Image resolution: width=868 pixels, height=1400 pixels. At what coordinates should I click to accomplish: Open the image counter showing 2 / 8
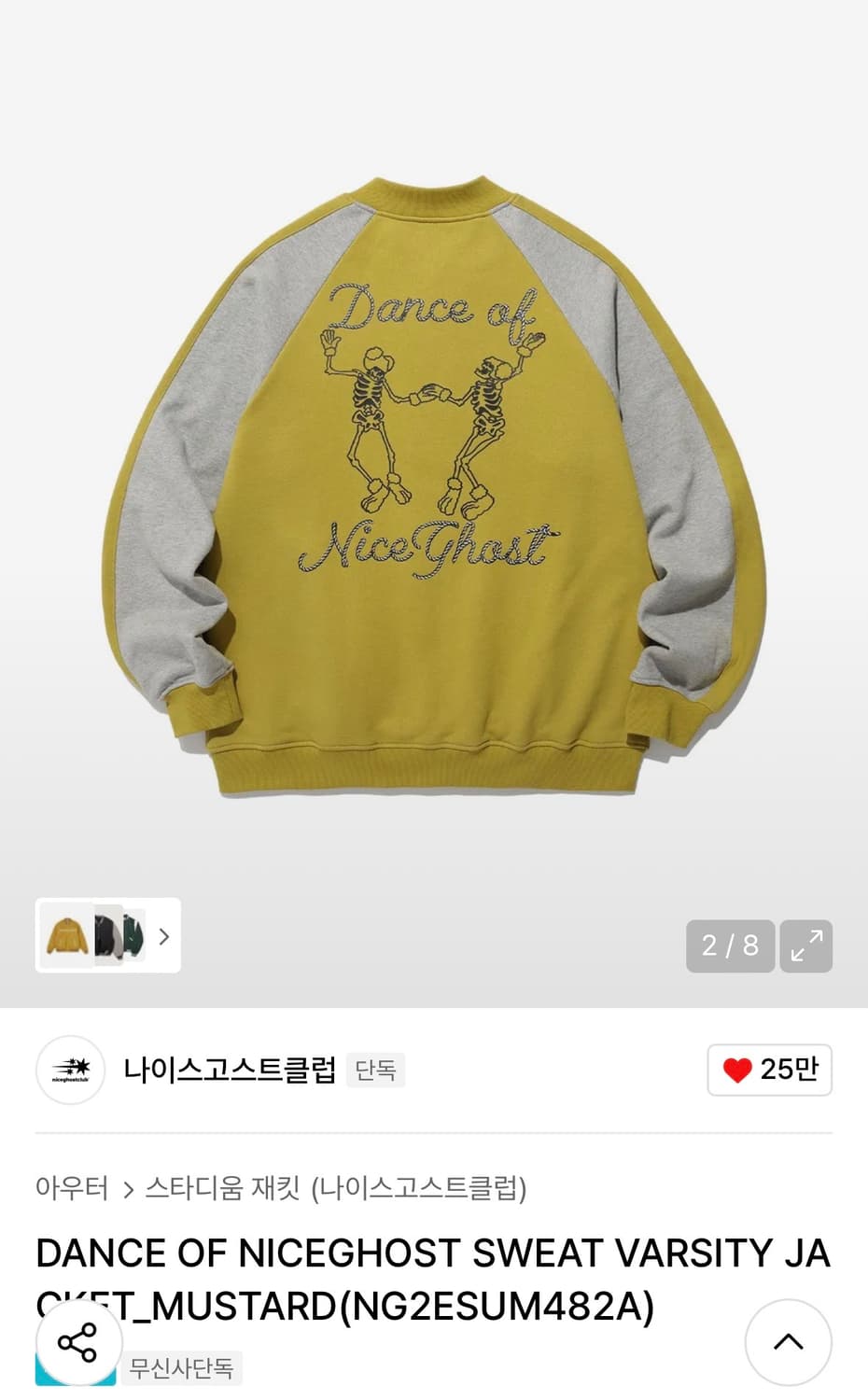[x=730, y=945]
